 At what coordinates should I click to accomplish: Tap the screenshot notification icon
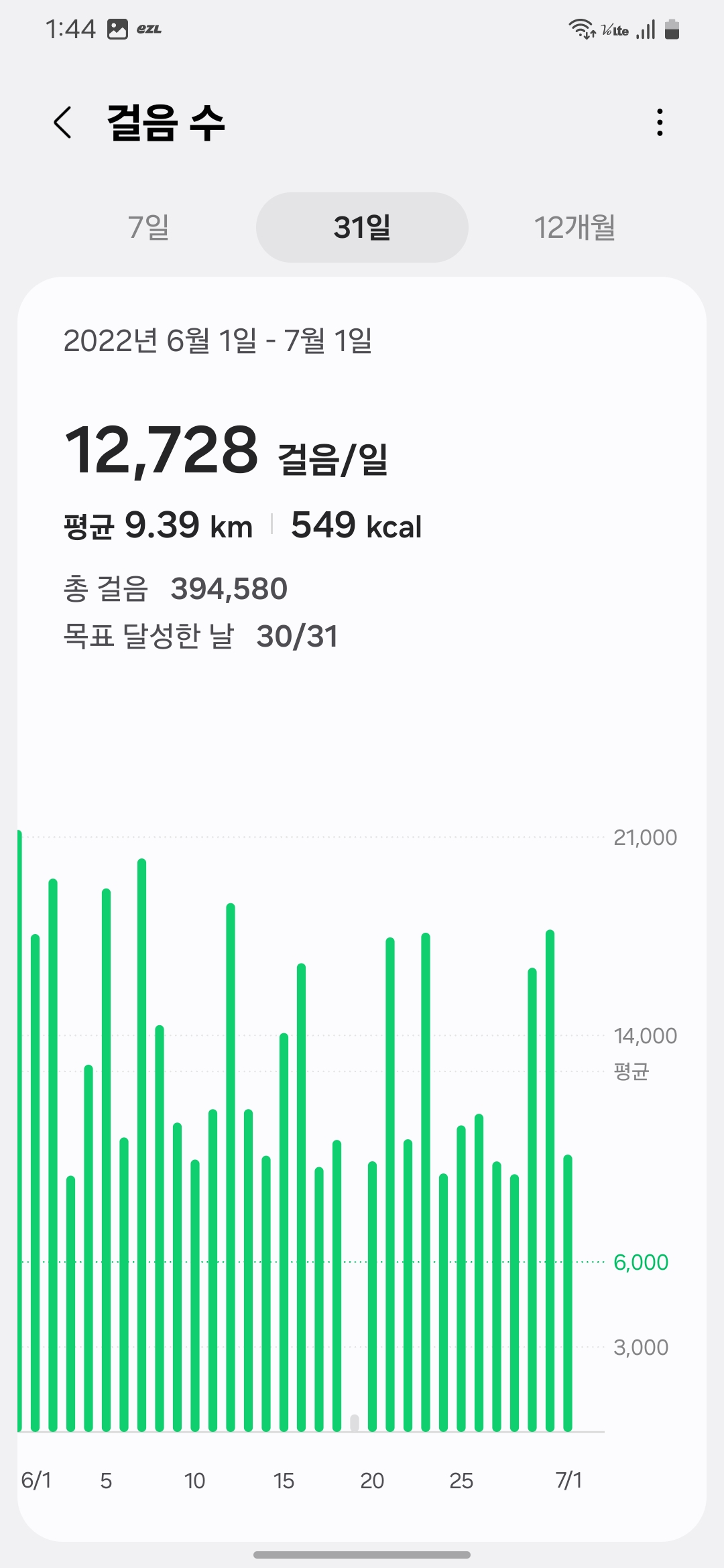click(x=118, y=28)
